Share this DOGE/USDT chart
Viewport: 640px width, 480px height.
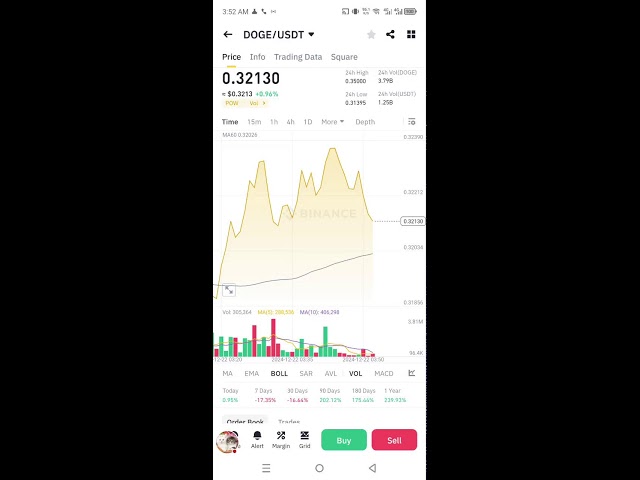pos(390,34)
